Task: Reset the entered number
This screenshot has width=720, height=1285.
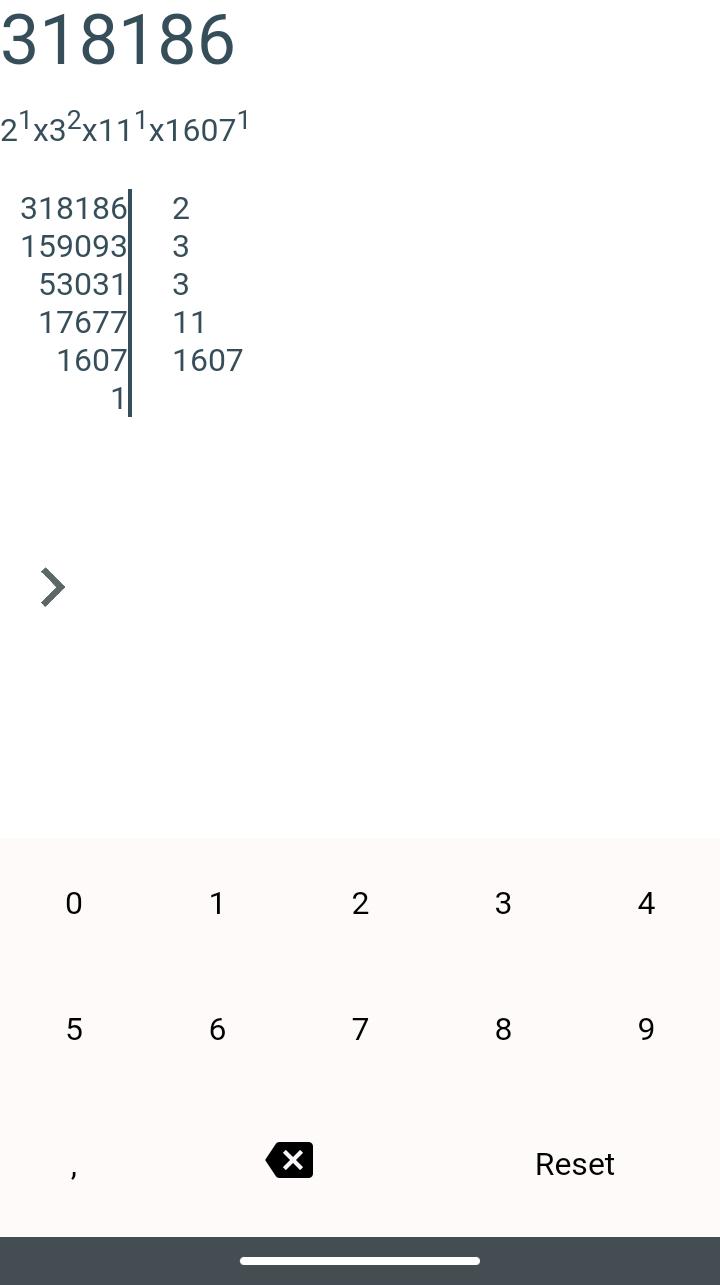Action: tap(574, 1163)
